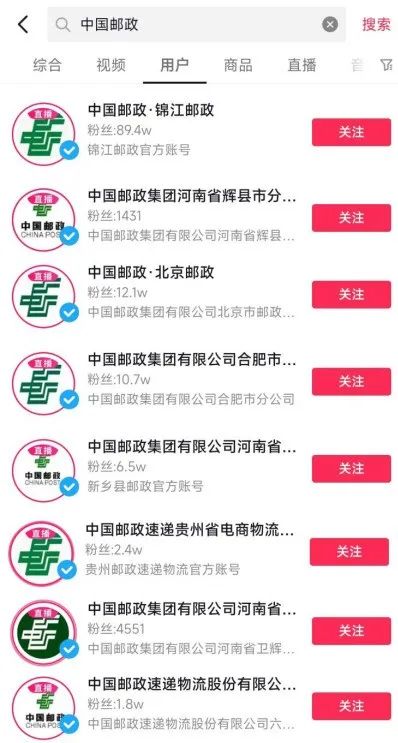Follow the account with 1.8w fans

click(351, 706)
